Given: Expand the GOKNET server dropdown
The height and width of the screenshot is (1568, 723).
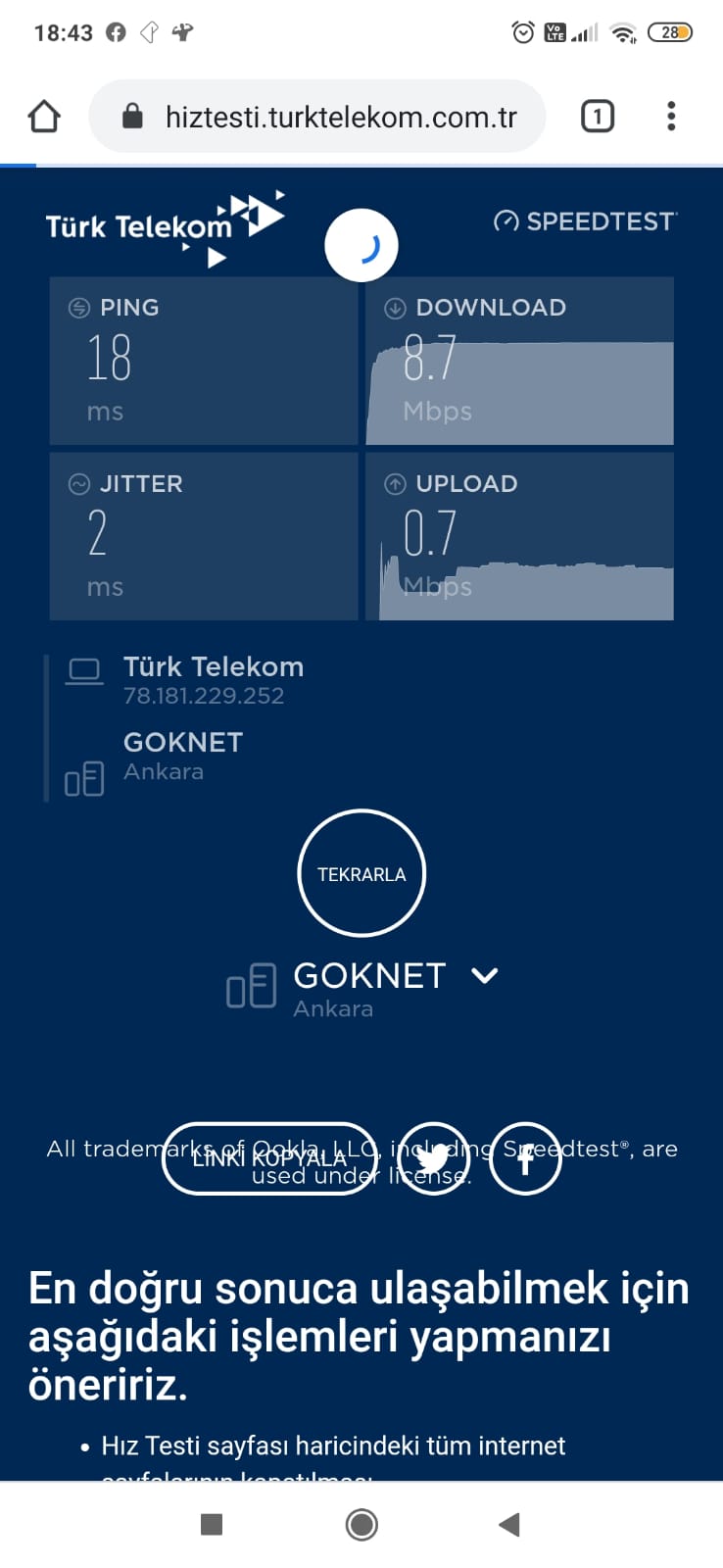Looking at the screenshot, I should [485, 975].
